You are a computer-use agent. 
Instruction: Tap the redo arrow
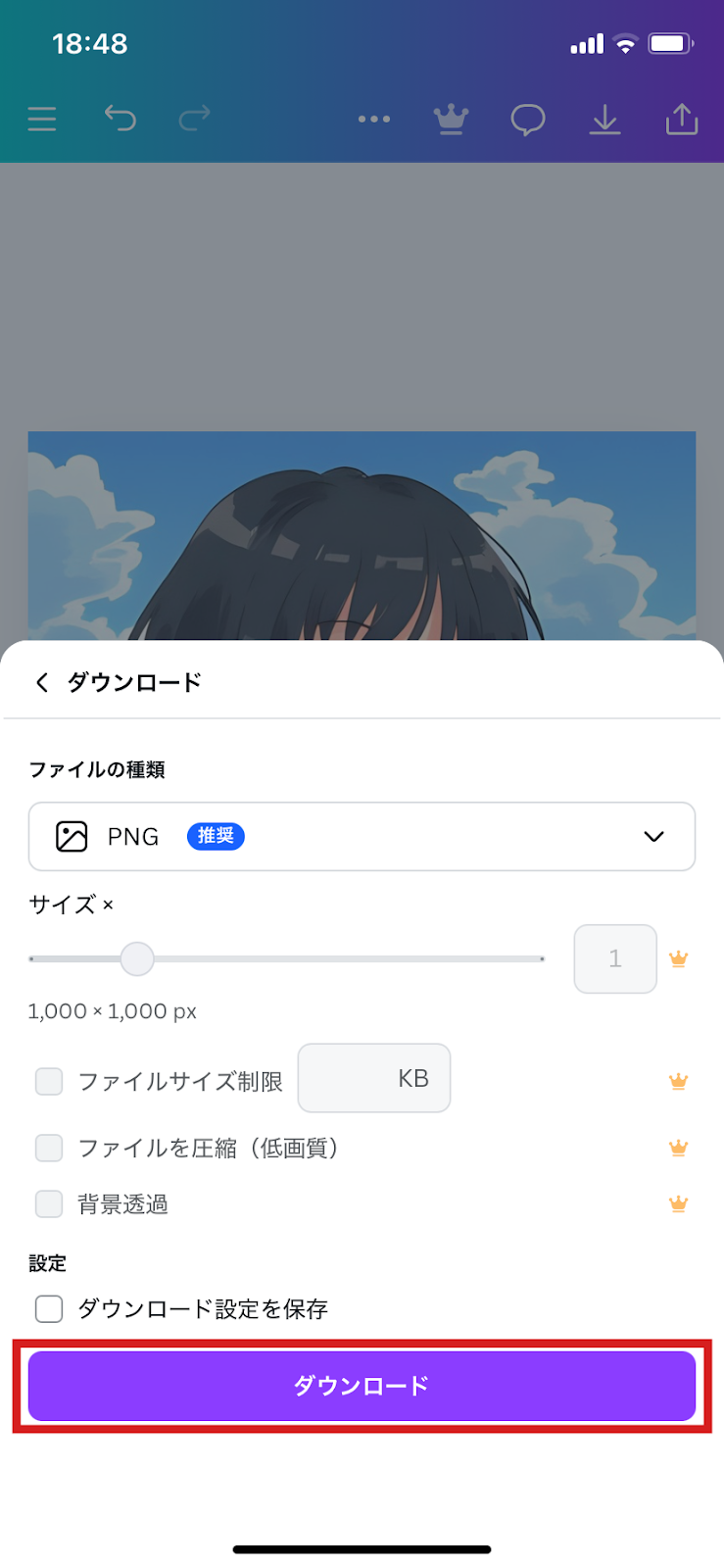click(195, 119)
